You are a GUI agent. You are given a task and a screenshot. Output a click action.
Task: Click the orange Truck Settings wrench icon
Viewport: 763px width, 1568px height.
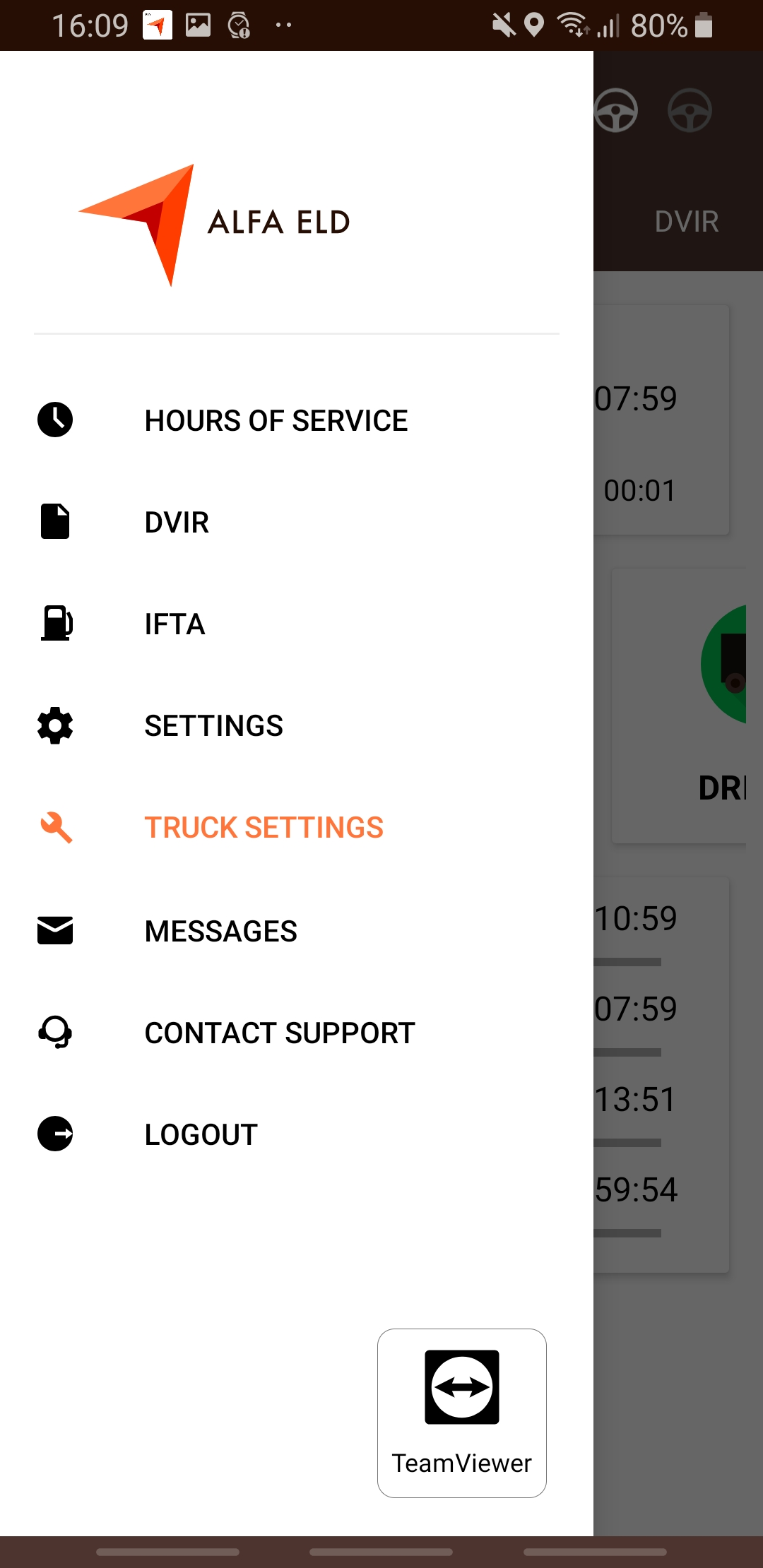(x=55, y=827)
